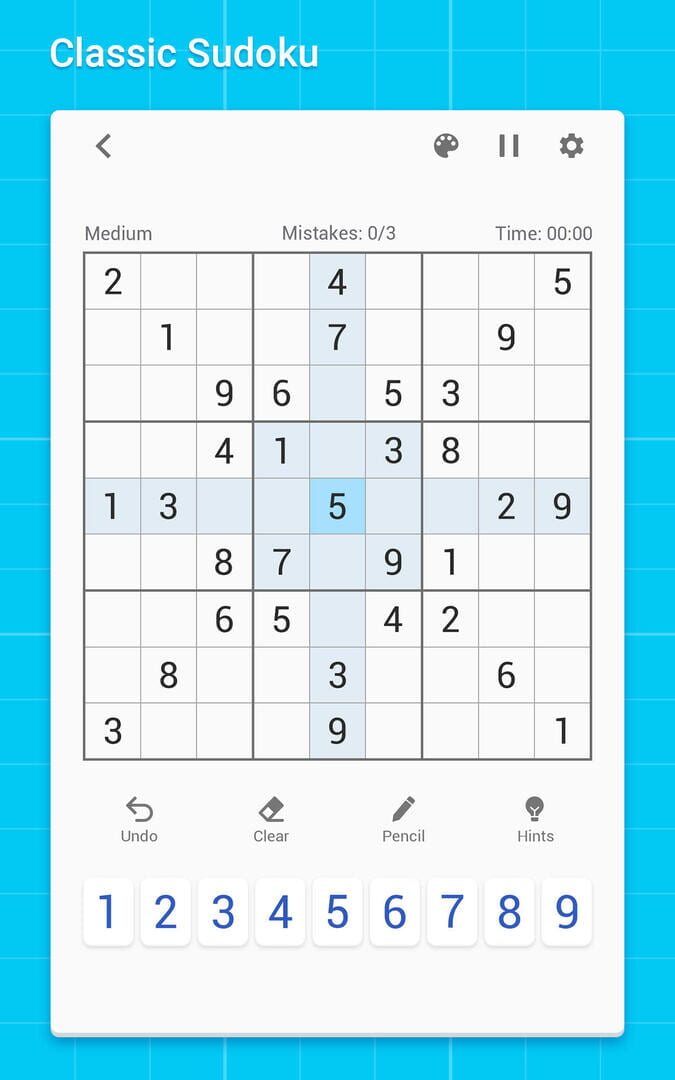Tap number 4 on the number pad
Image resolution: width=675 pixels, height=1080 pixels.
[x=280, y=912]
